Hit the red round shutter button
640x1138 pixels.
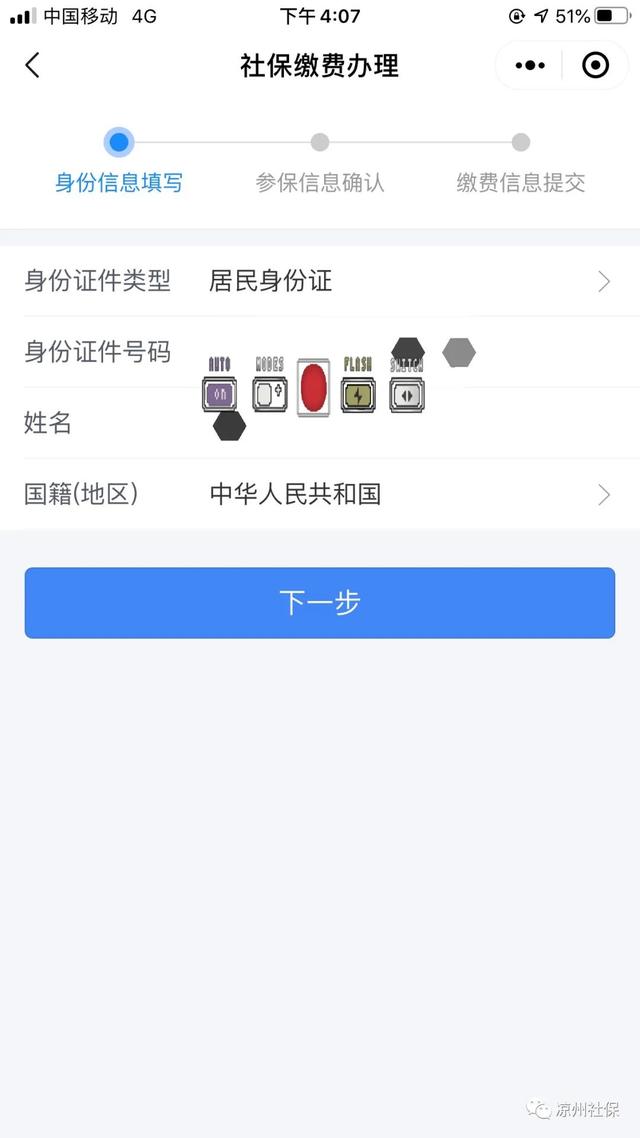click(314, 388)
